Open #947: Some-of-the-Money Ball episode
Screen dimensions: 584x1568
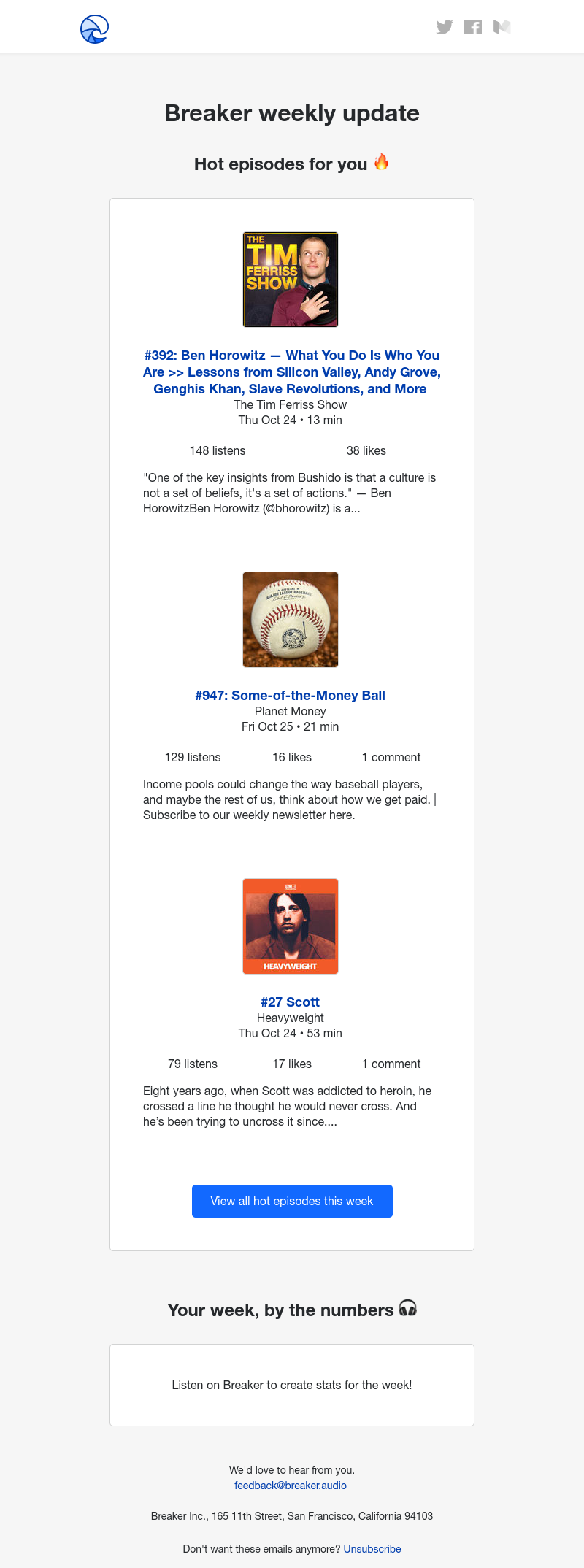click(290, 696)
